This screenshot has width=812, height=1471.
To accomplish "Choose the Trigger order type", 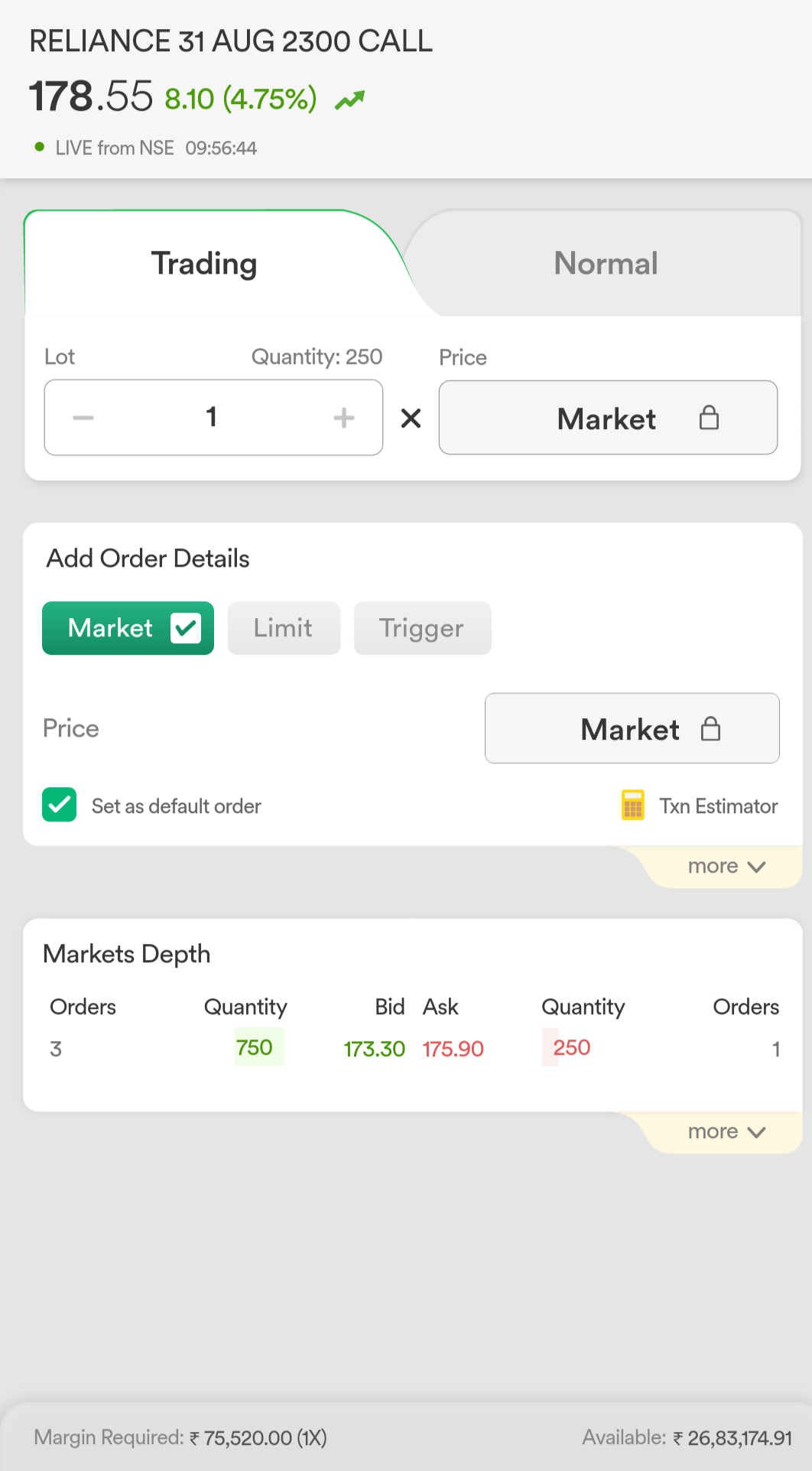I will pos(422,628).
